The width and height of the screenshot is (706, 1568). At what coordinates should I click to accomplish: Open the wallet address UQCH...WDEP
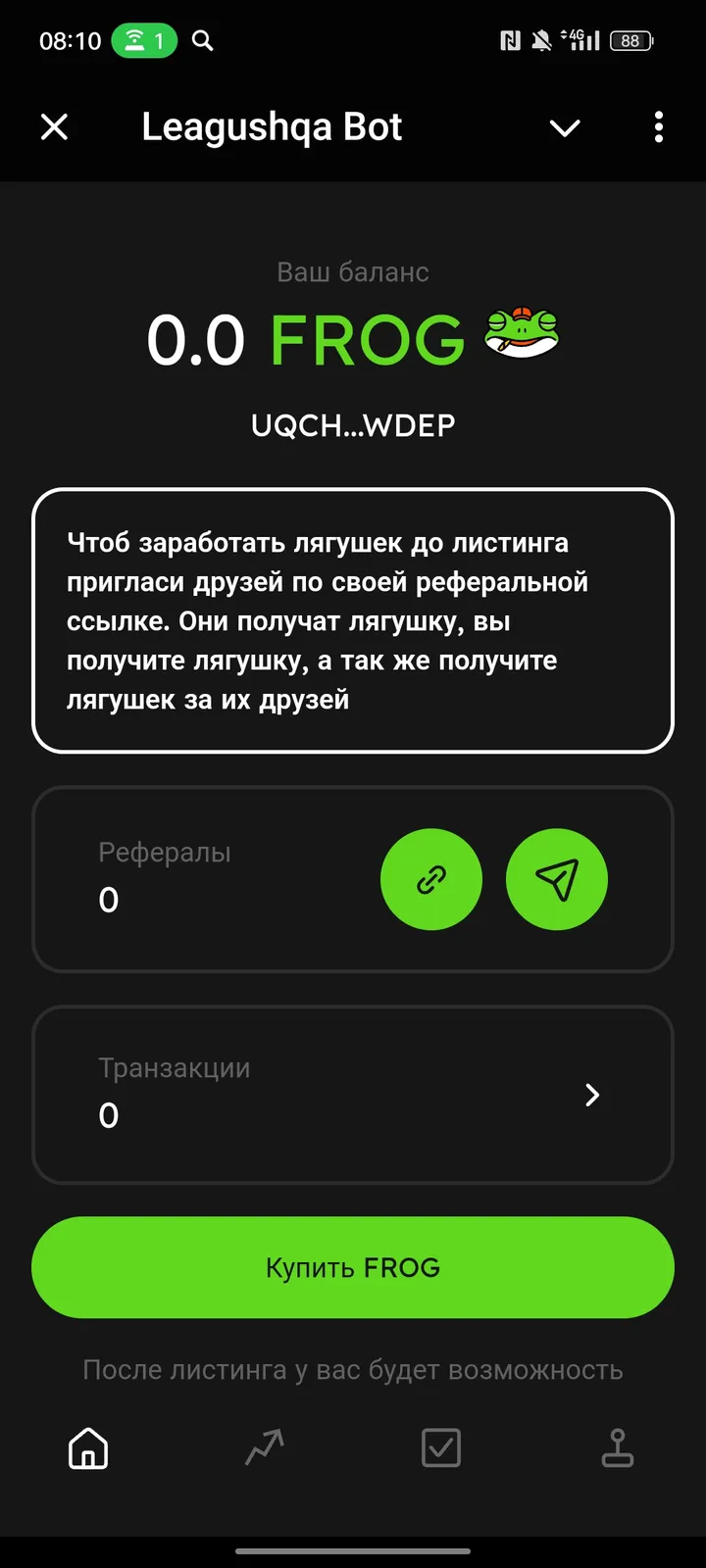tap(352, 424)
